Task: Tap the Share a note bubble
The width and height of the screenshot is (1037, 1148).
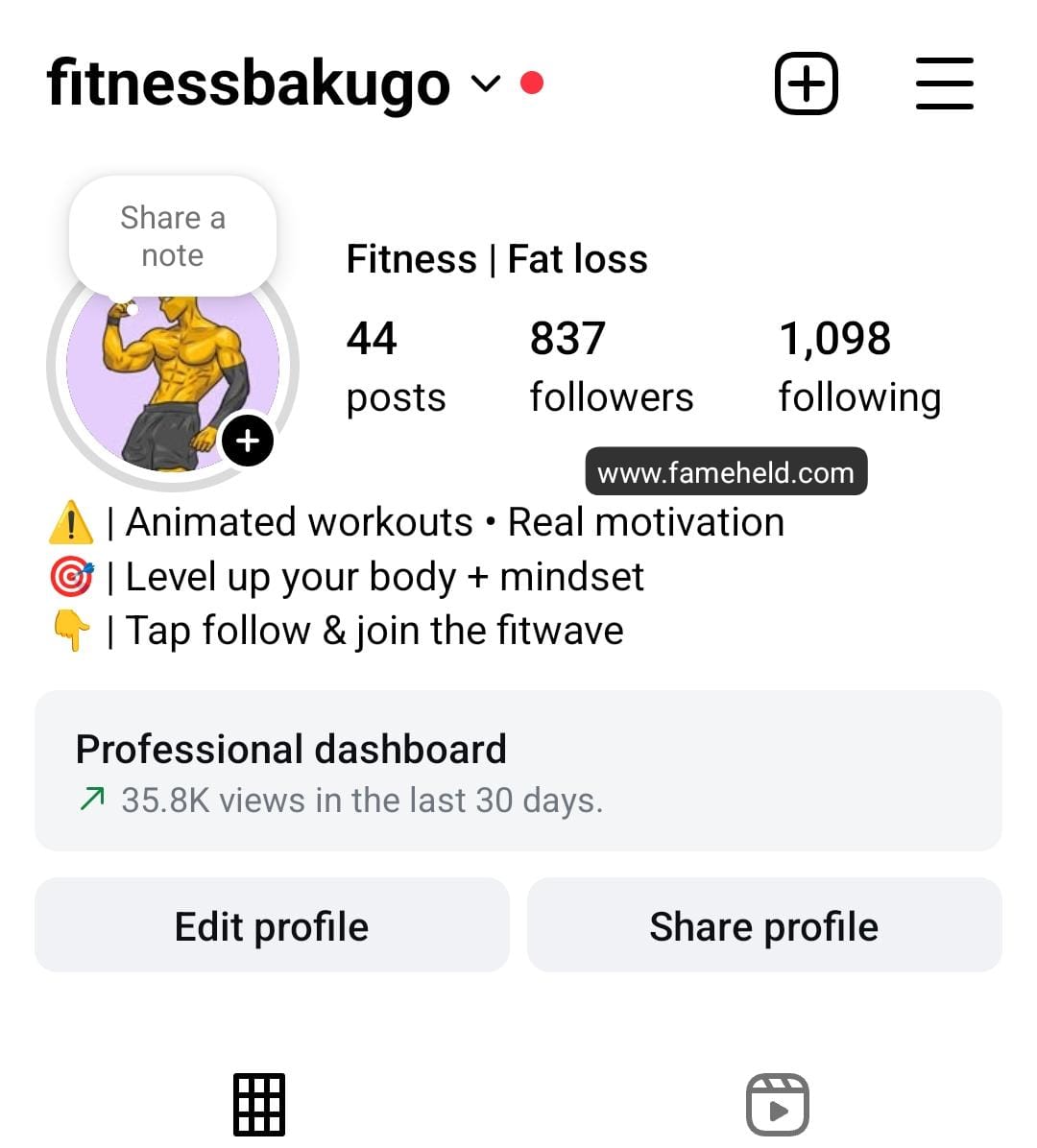Action: click(173, 236)
